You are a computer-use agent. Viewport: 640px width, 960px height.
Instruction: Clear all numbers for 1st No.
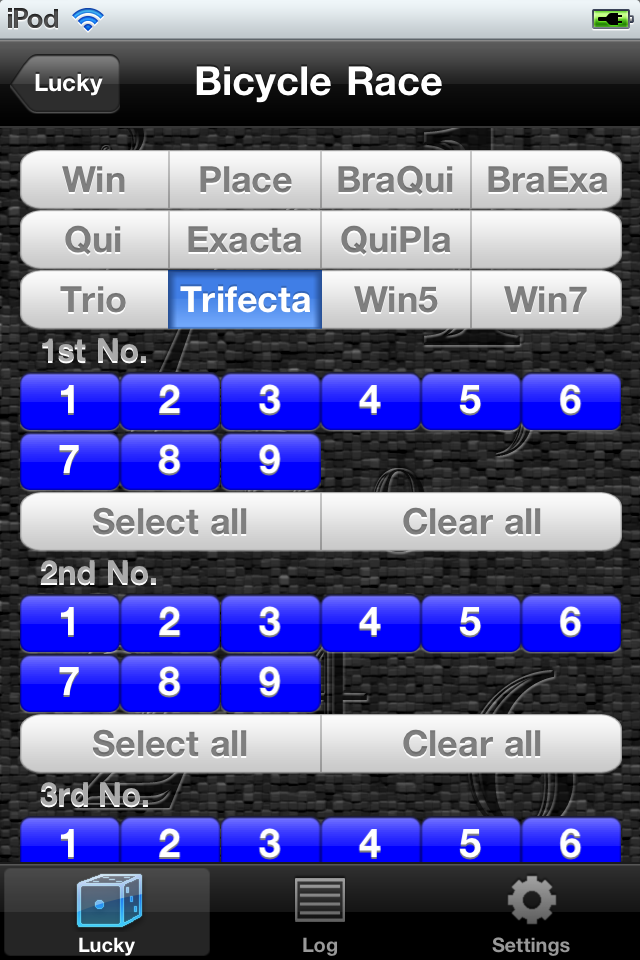471,522
